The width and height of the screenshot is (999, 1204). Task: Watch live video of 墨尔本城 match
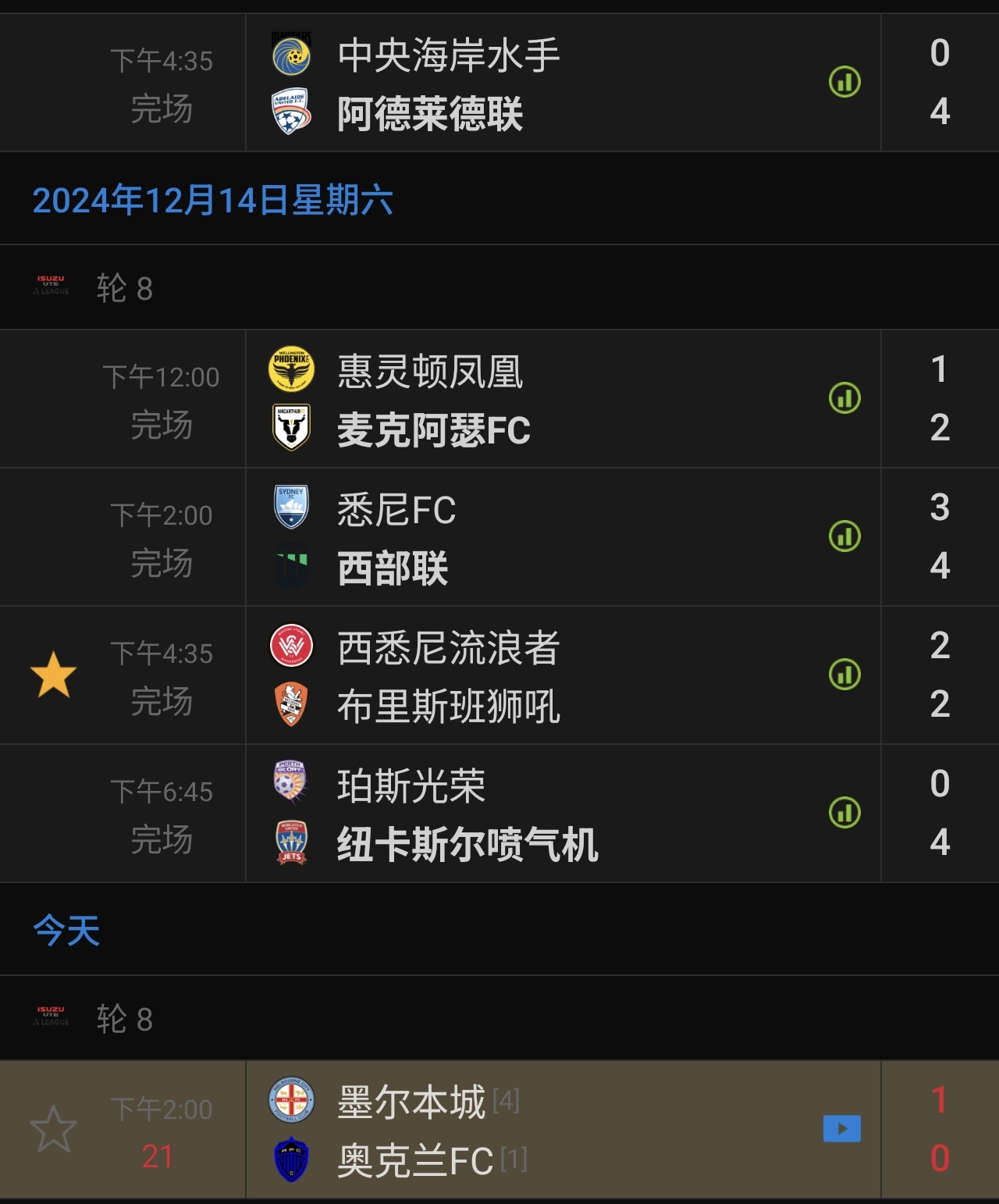[x=841, y=1128]
